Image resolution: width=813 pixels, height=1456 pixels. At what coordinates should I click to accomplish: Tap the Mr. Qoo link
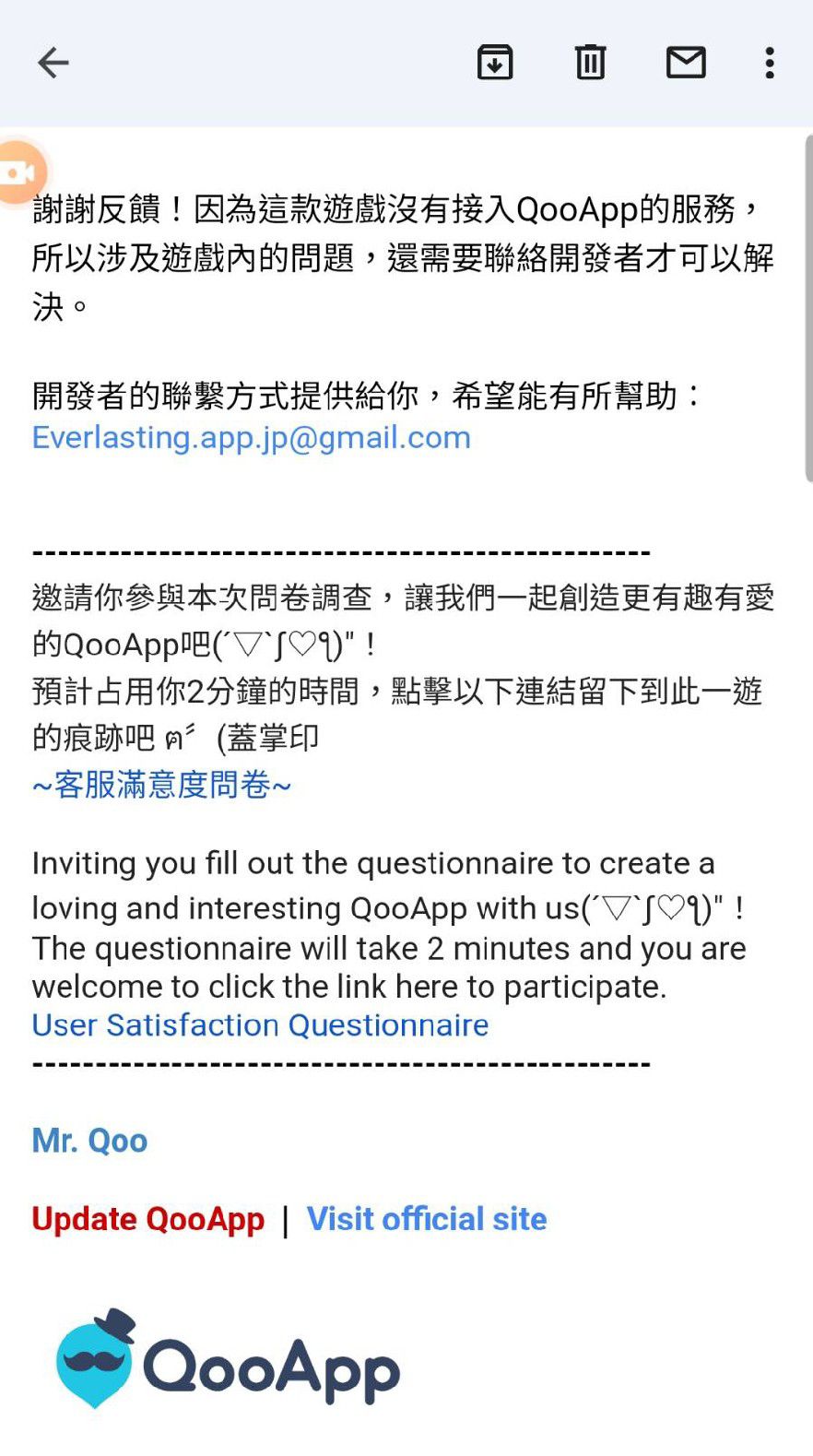(89, 1141)
